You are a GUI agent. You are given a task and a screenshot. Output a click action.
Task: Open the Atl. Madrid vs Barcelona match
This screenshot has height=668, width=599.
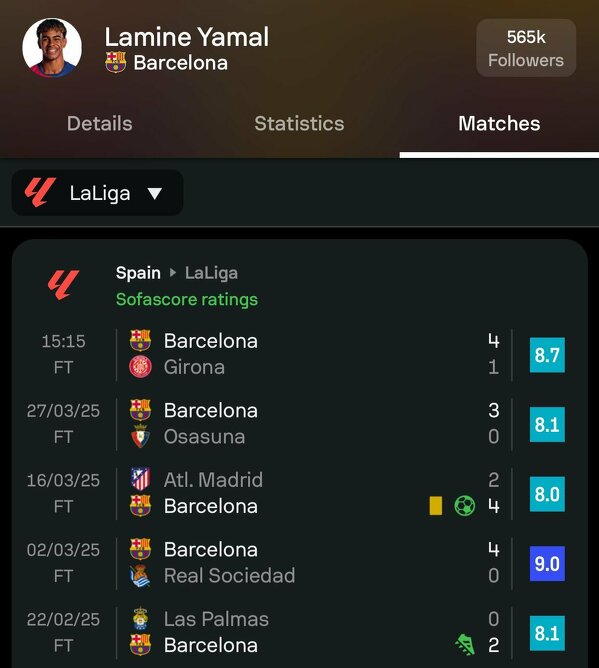pyautogui.click(x=300, y=493)
